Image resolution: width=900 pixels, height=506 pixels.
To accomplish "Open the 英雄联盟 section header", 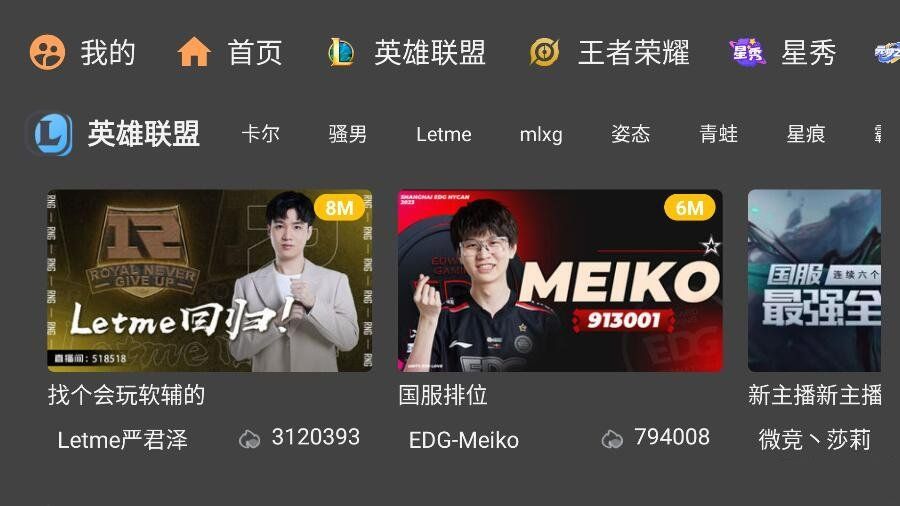I will 115,134.
